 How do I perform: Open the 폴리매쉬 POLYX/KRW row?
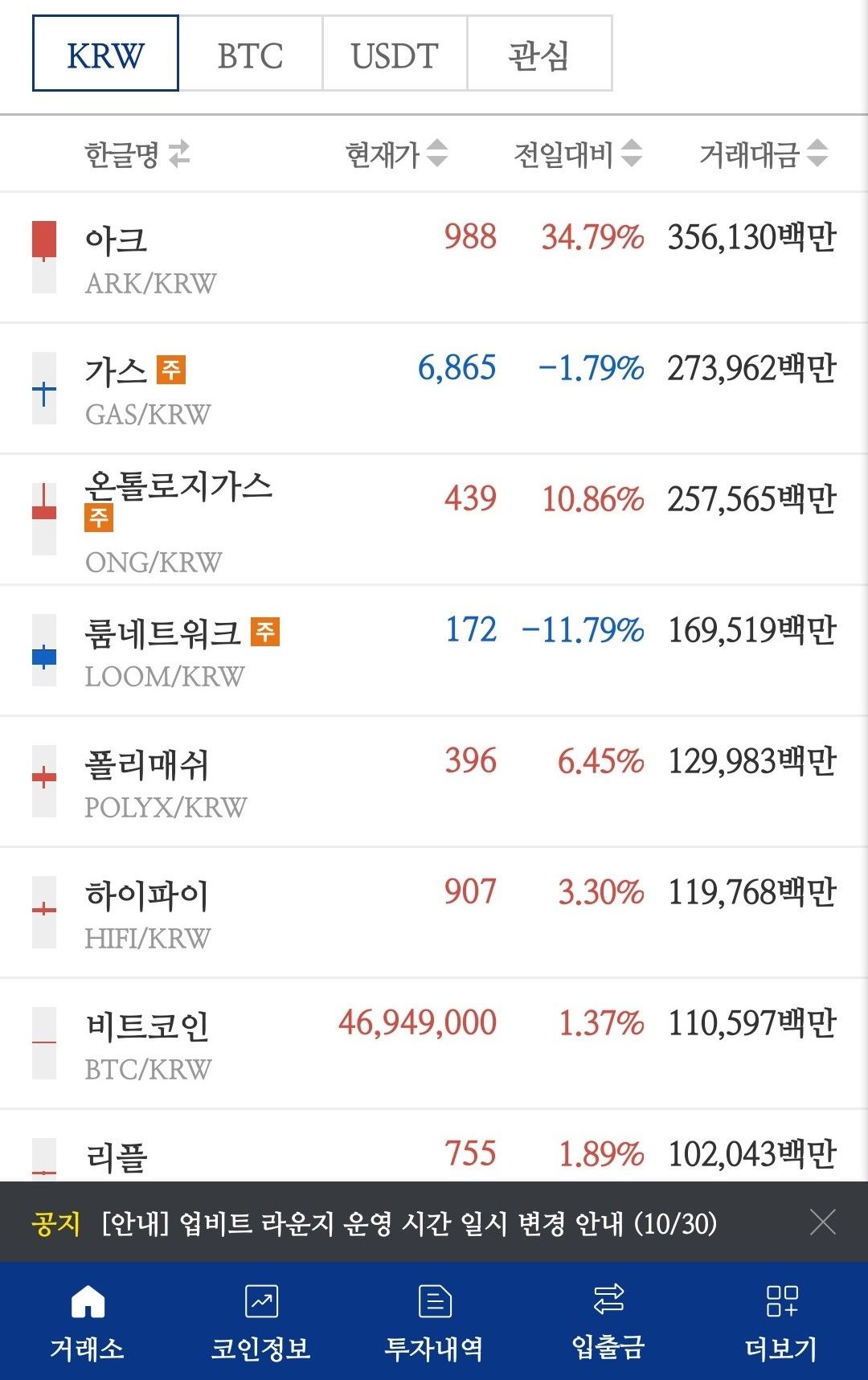point(434,781)
